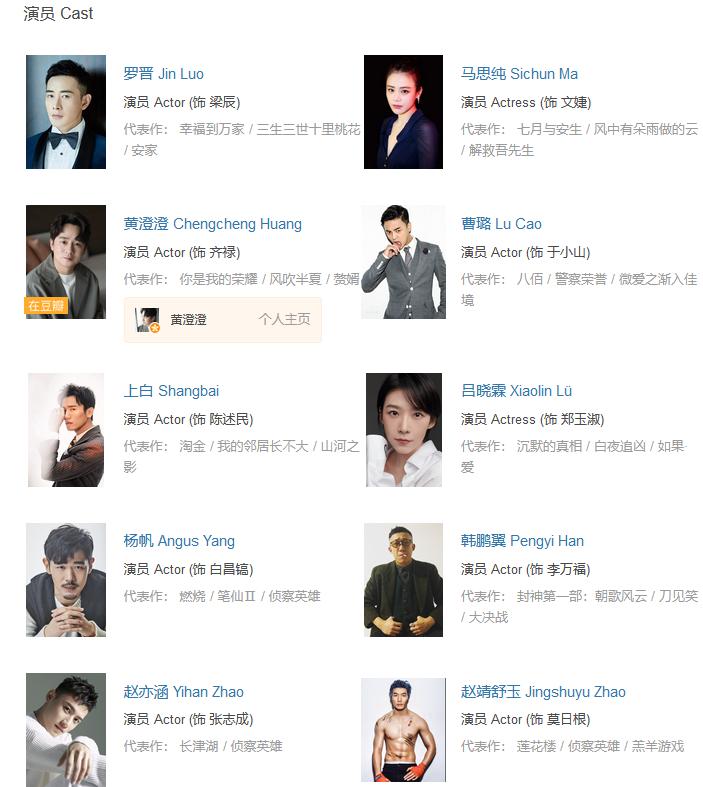Tap Jin Luo's portrait photo

click(66, 112)
